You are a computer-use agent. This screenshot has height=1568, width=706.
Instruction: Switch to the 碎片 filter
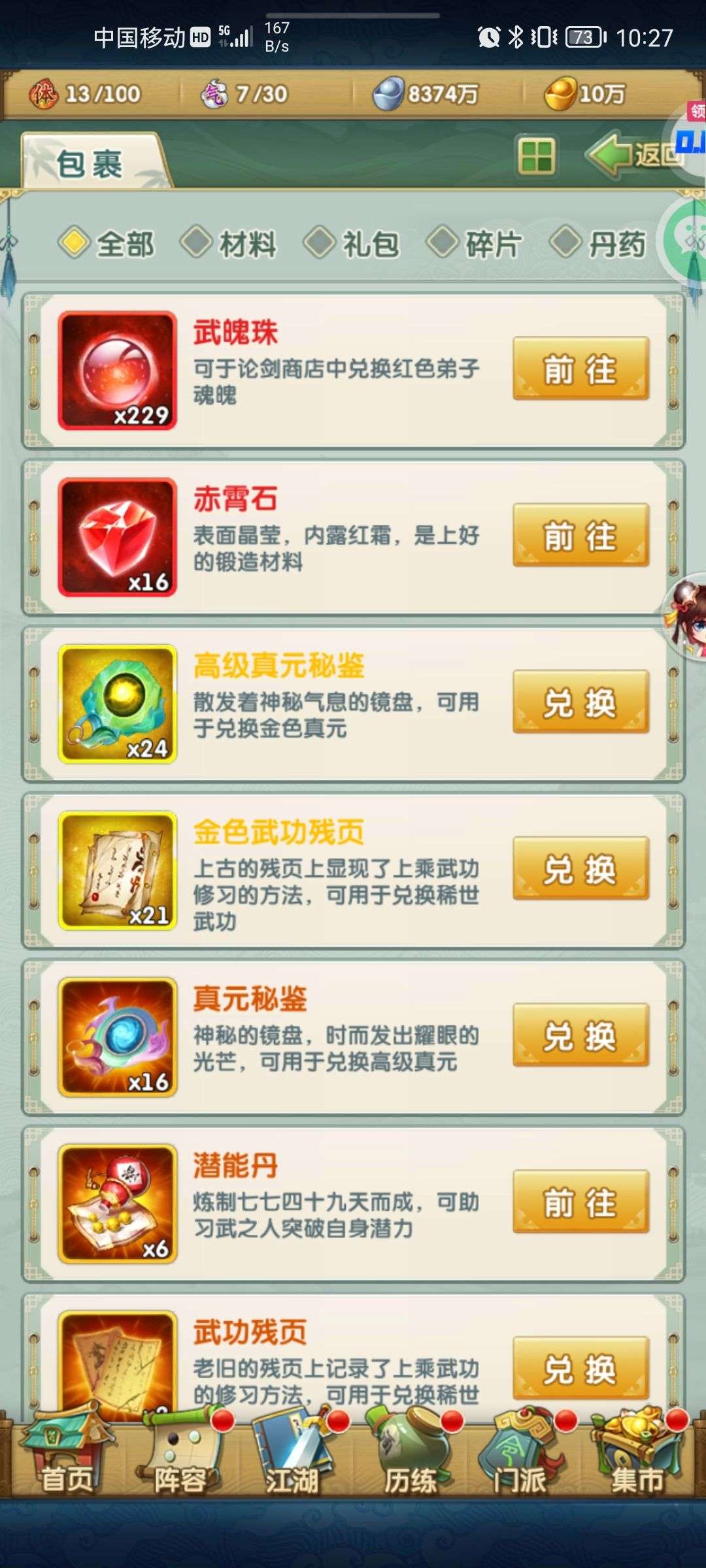pyautogui.click(x=475, y=244)
